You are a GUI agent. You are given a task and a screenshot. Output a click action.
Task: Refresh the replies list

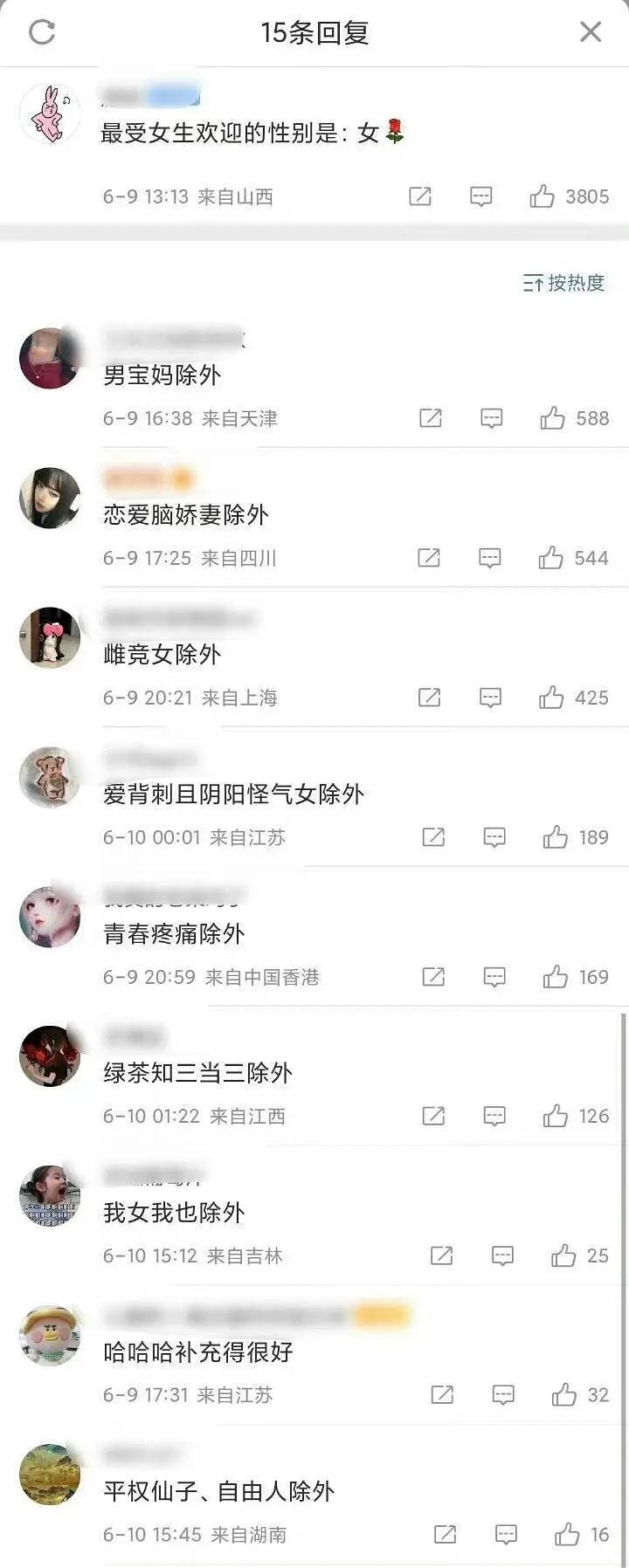[x=42, y=32]
